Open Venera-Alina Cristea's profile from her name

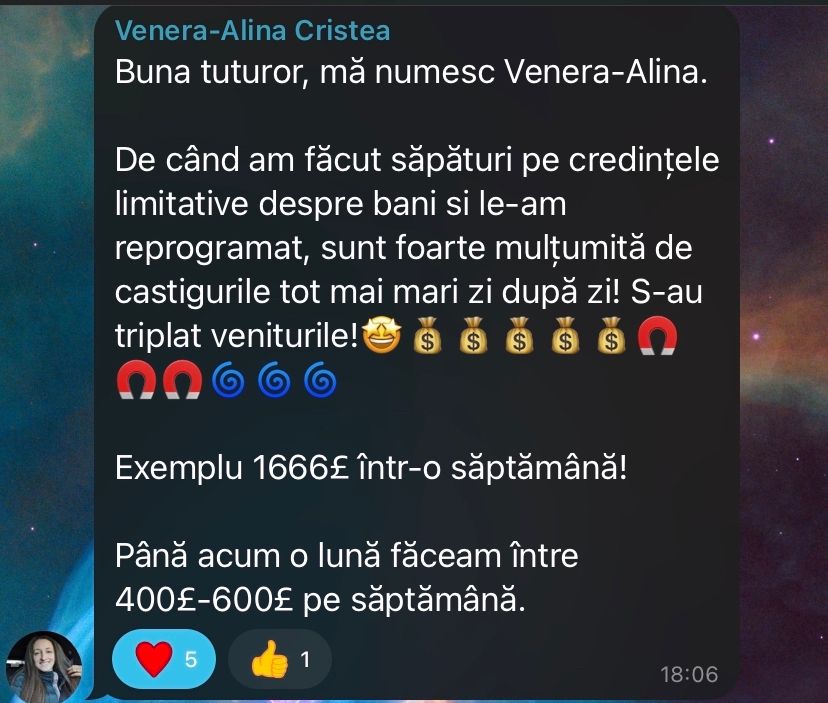[252, 30]
